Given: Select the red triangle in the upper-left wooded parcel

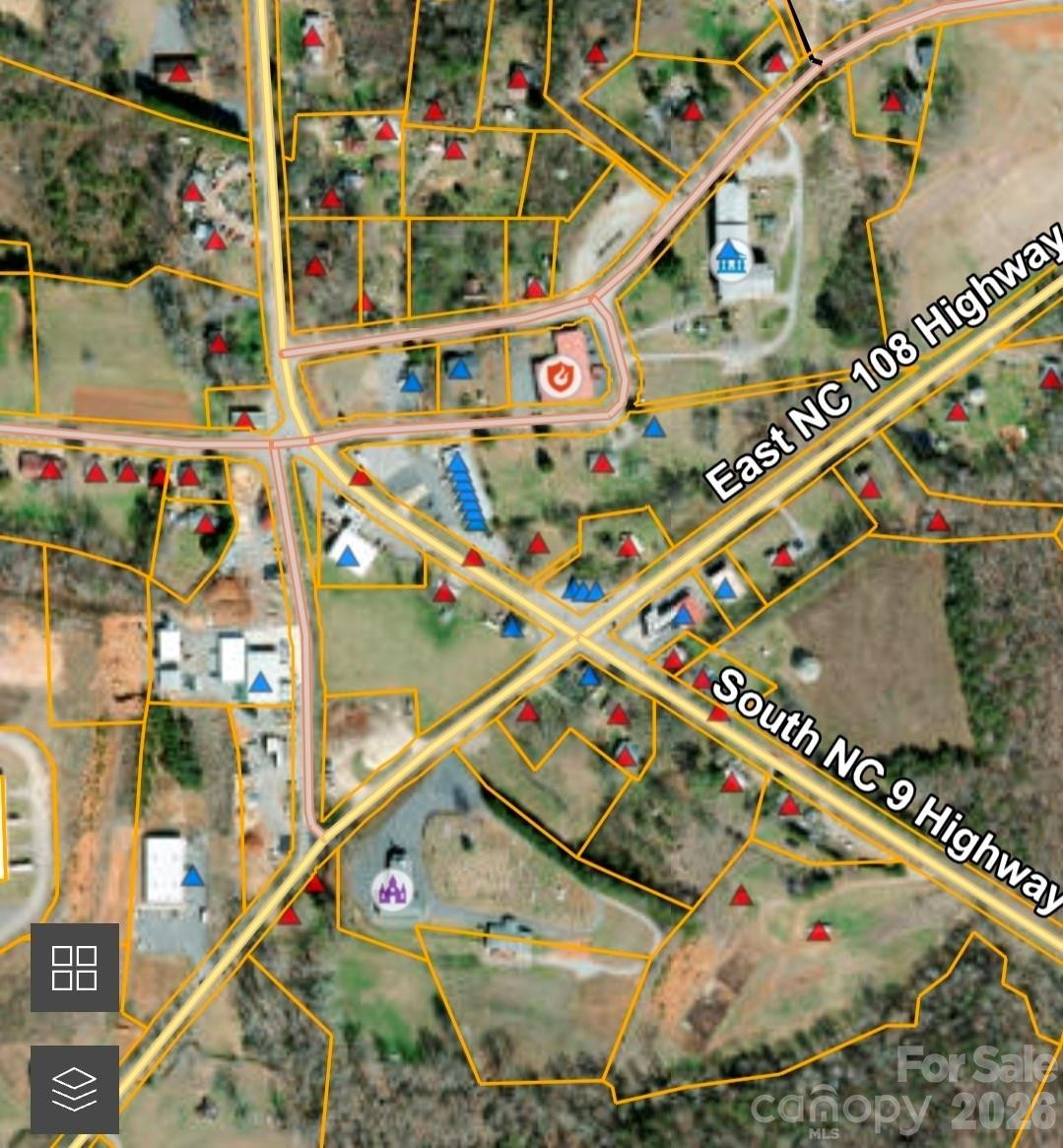Looking at the screenshot, I should tap(178, 72).
